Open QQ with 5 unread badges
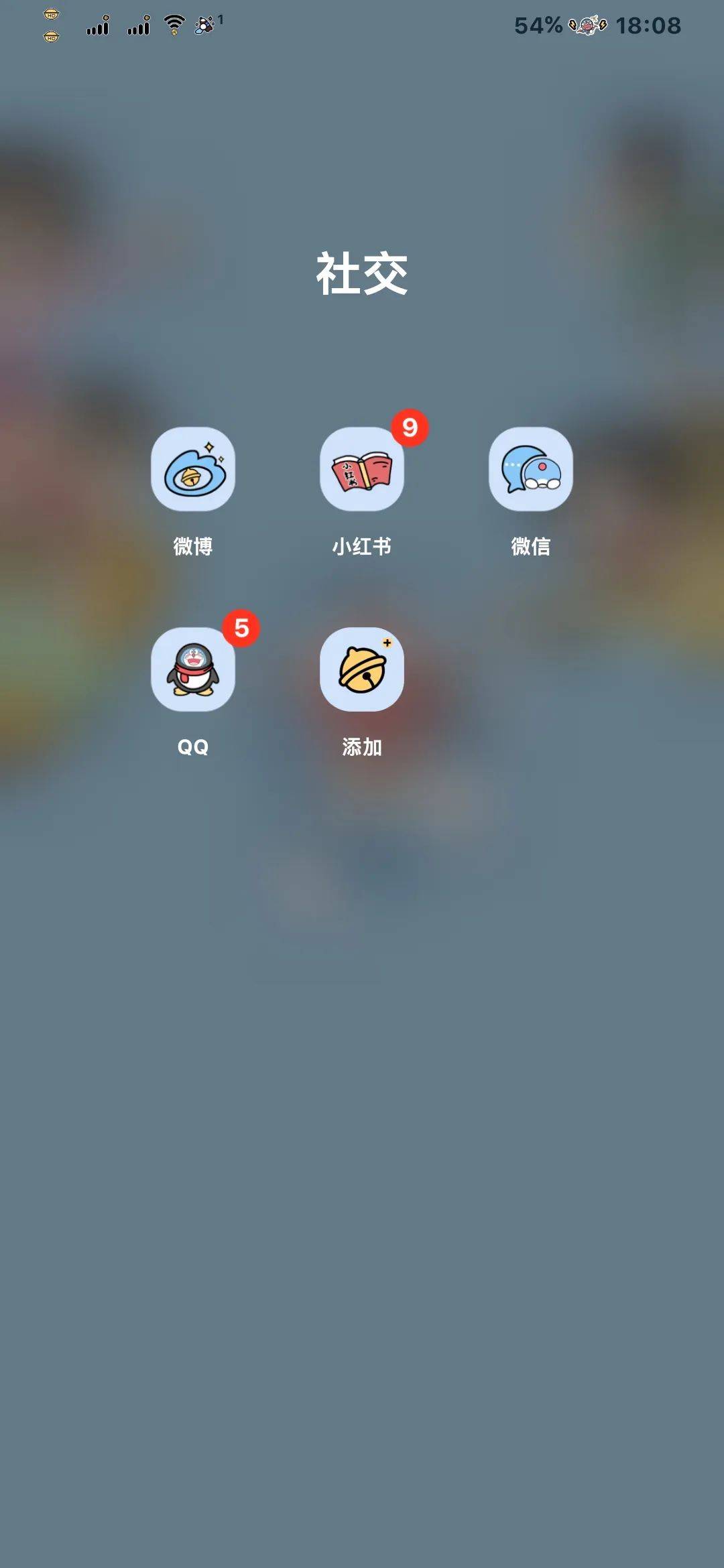Screen dimensions: 724x1568 tap(193, 669)
